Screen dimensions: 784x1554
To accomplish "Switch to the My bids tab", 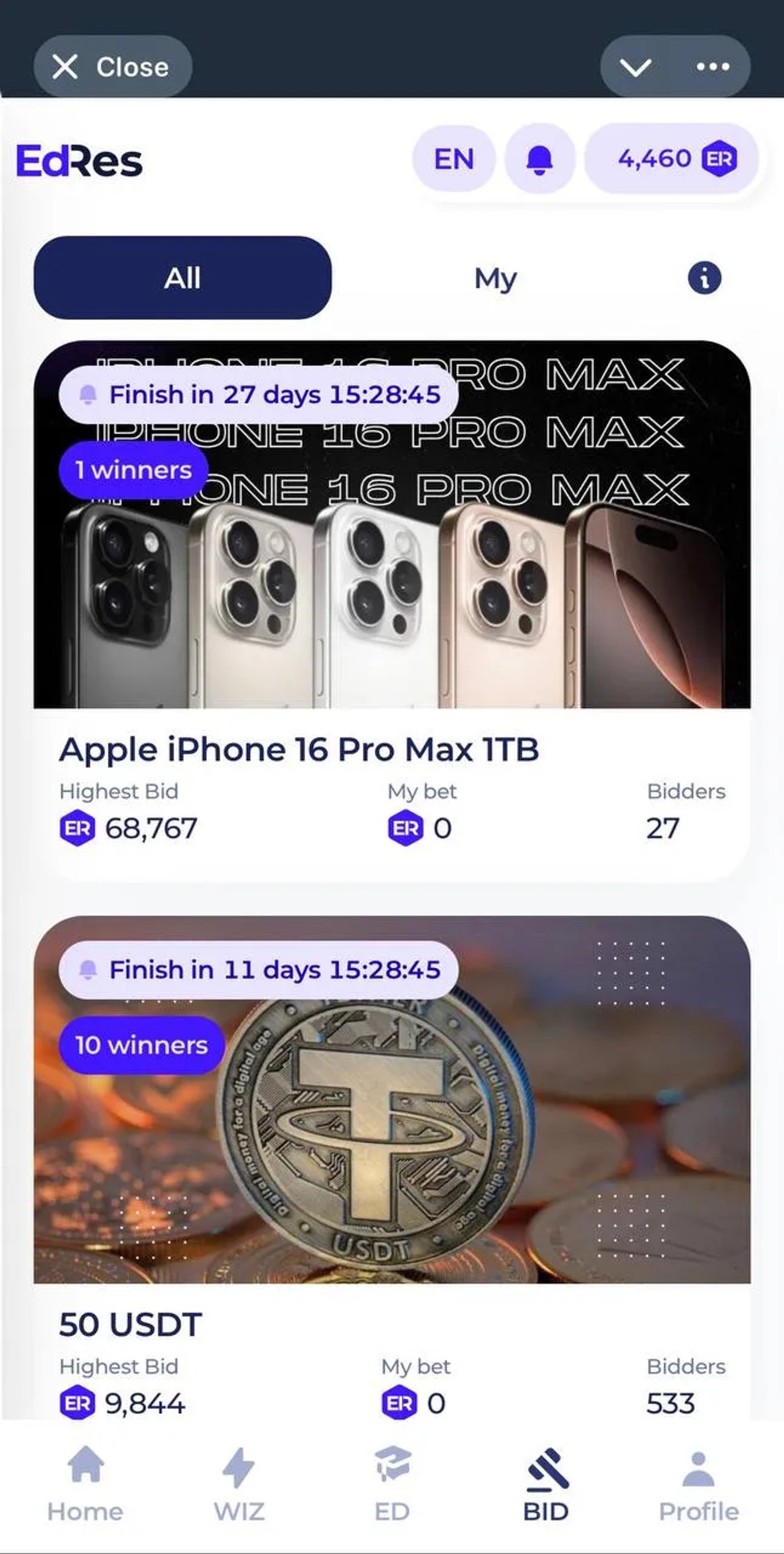I will 495,278.
